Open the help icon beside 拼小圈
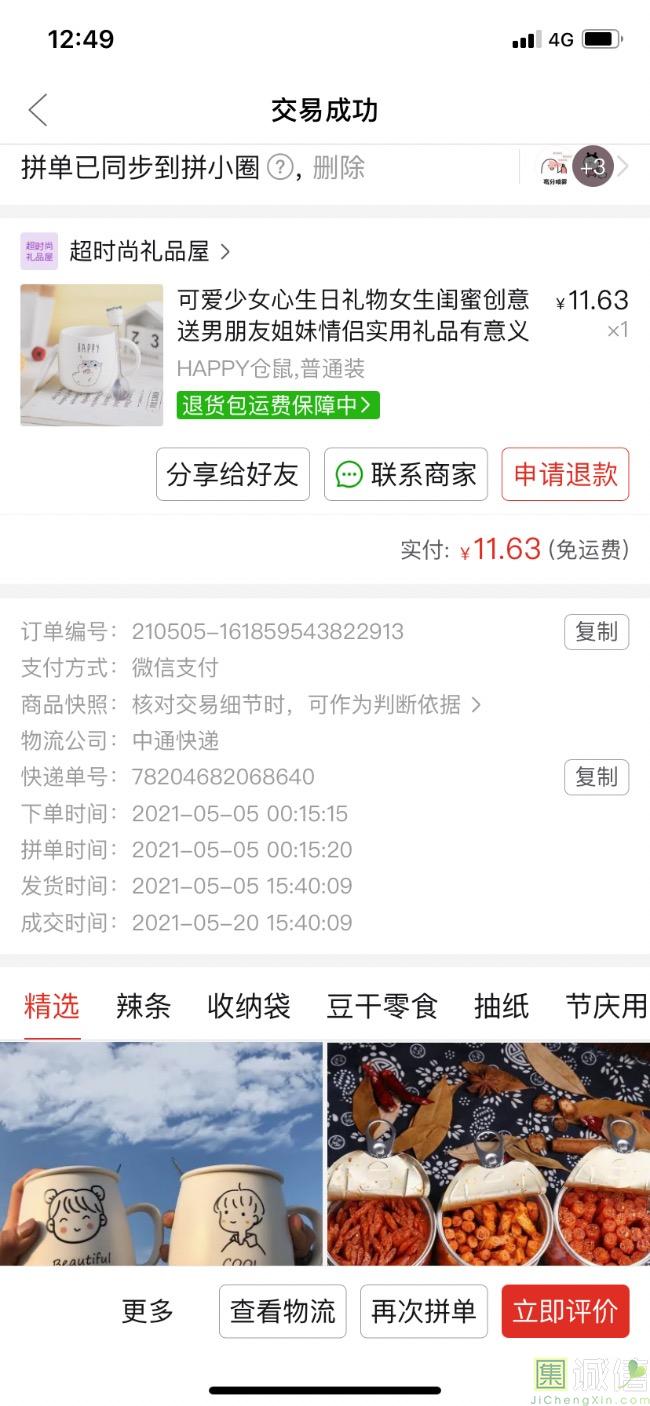 (x=281, y=168)
